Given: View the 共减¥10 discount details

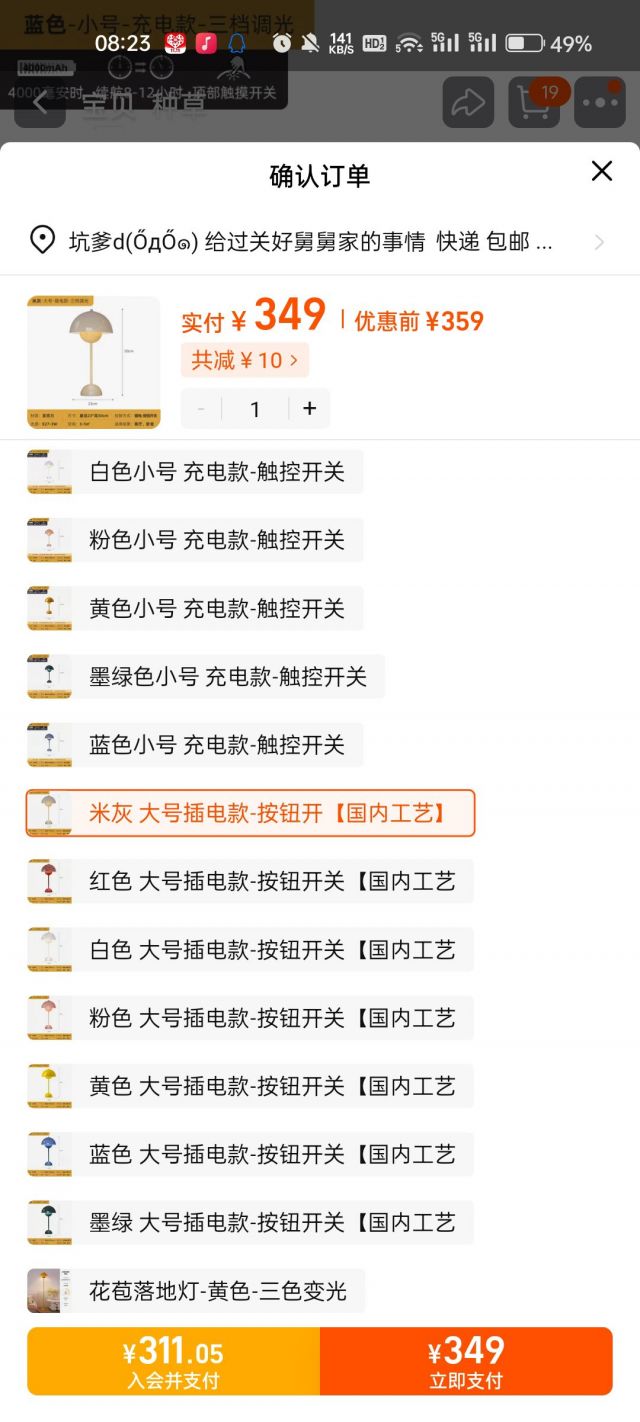Looking at the screenshot, I should pyautogui.click(x=245, y=360).
